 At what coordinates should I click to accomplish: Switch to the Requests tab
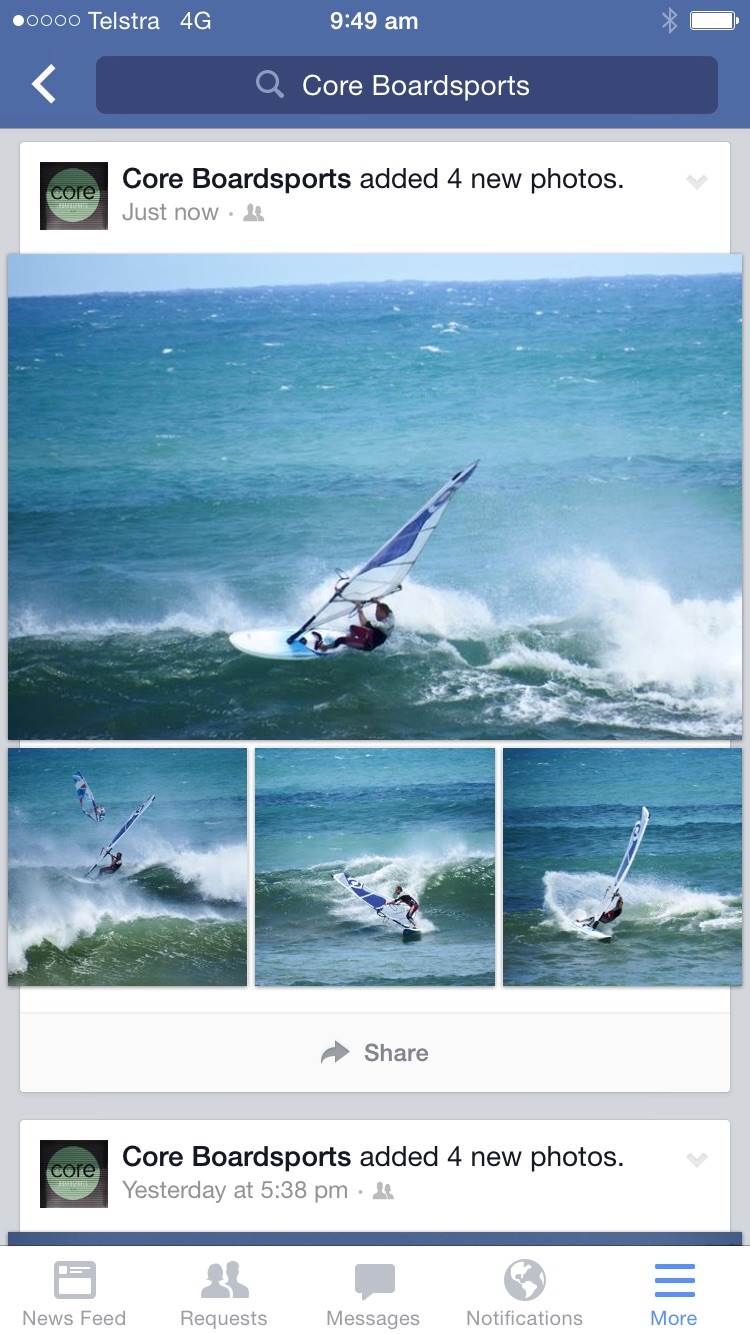[x=224, y=1292]
